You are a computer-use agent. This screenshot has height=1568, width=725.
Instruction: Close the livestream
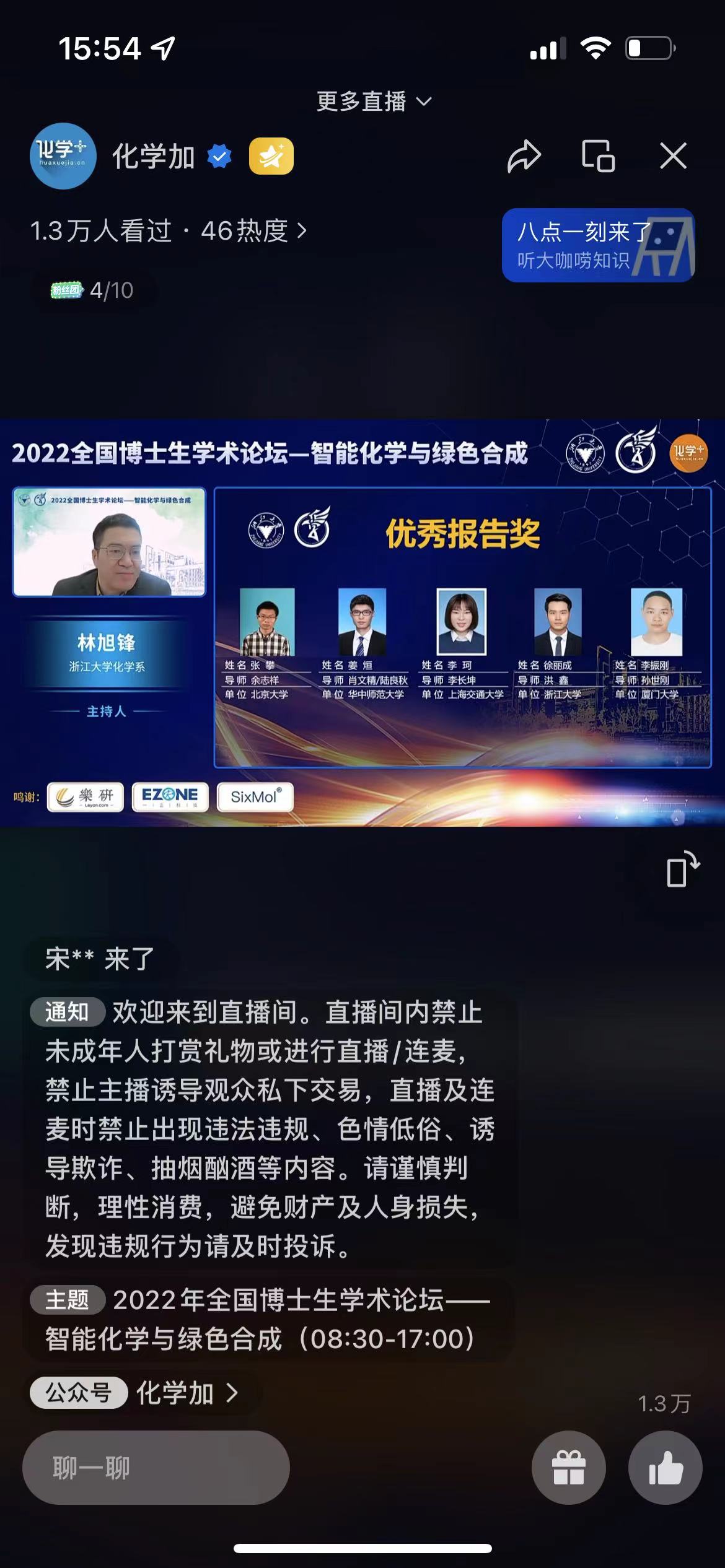click(673, 156)
